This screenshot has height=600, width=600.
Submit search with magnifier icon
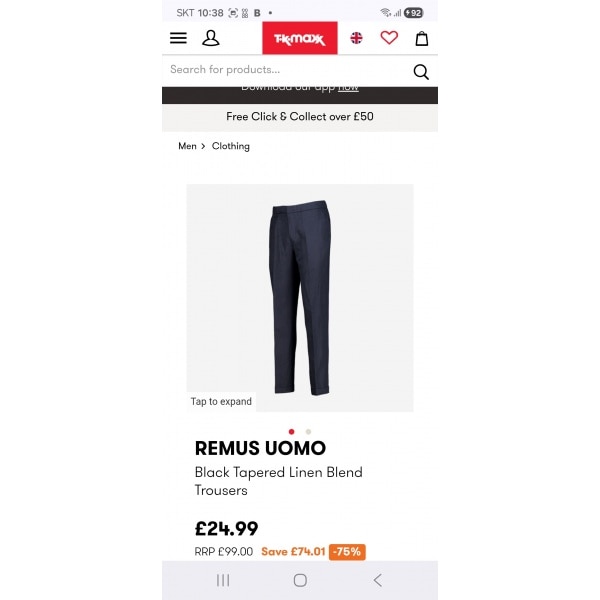pyautogui.click(x=421, y=71)
